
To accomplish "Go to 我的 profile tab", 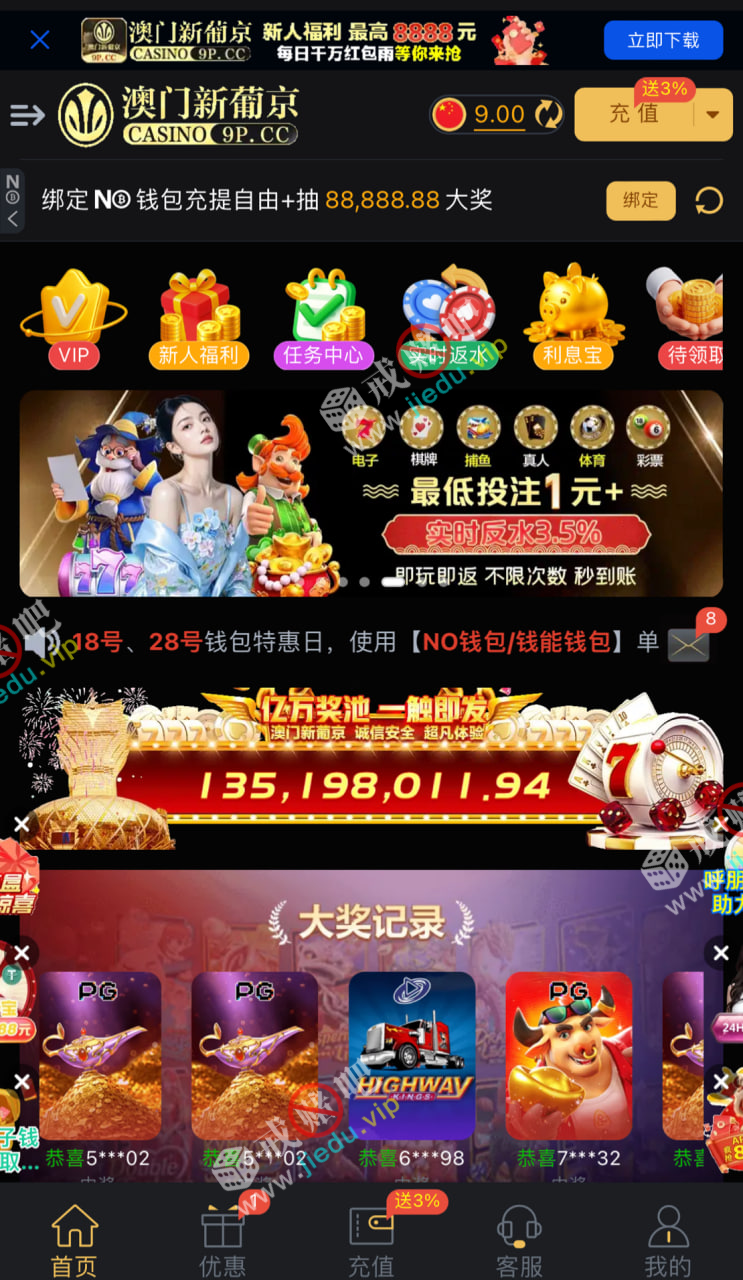I will [x=667, y=1240].
